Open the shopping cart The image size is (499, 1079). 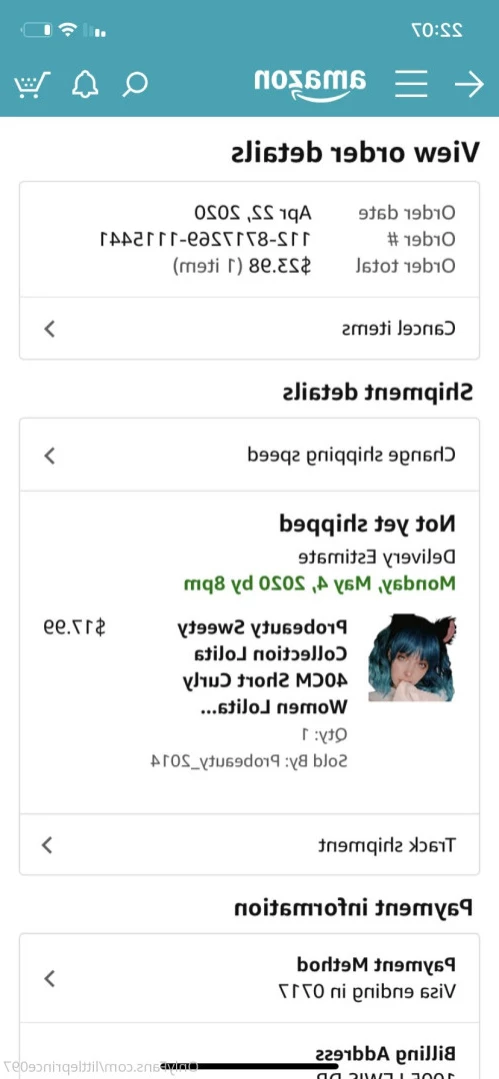click(32, 84)
